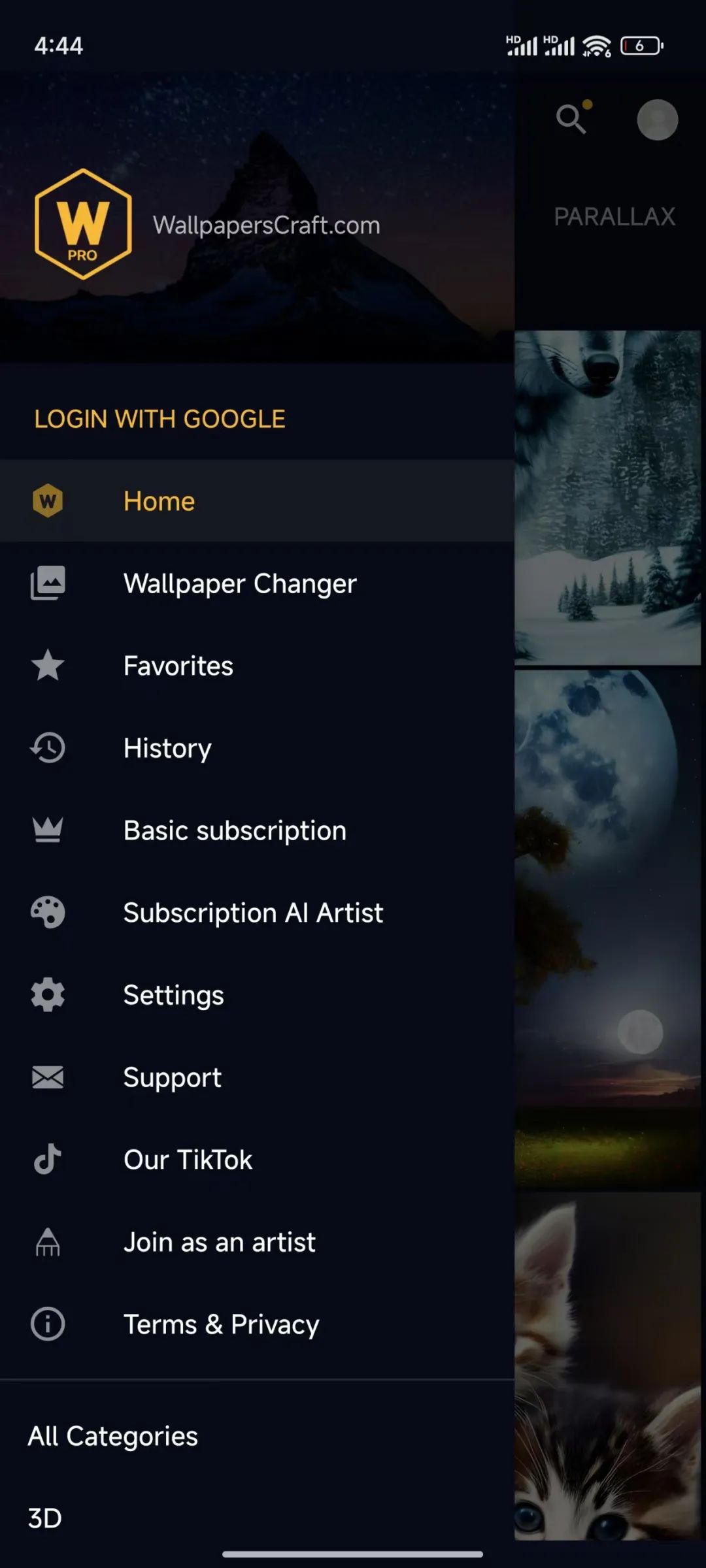Open the moon night wallpaper
Image resolution: width=706 pixels, height=1568 pixels.
608,928
